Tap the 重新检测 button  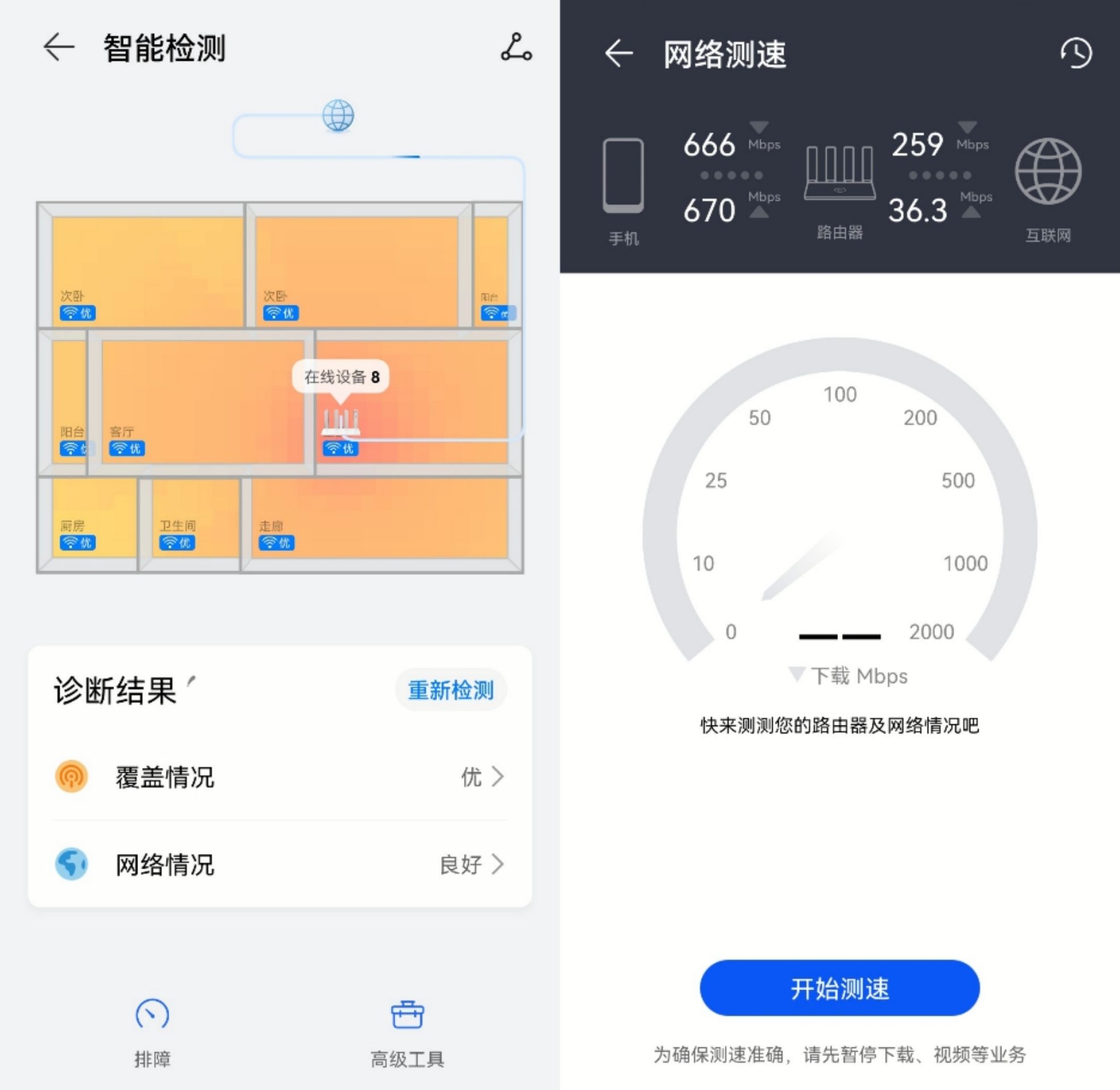tap(450, 690)
